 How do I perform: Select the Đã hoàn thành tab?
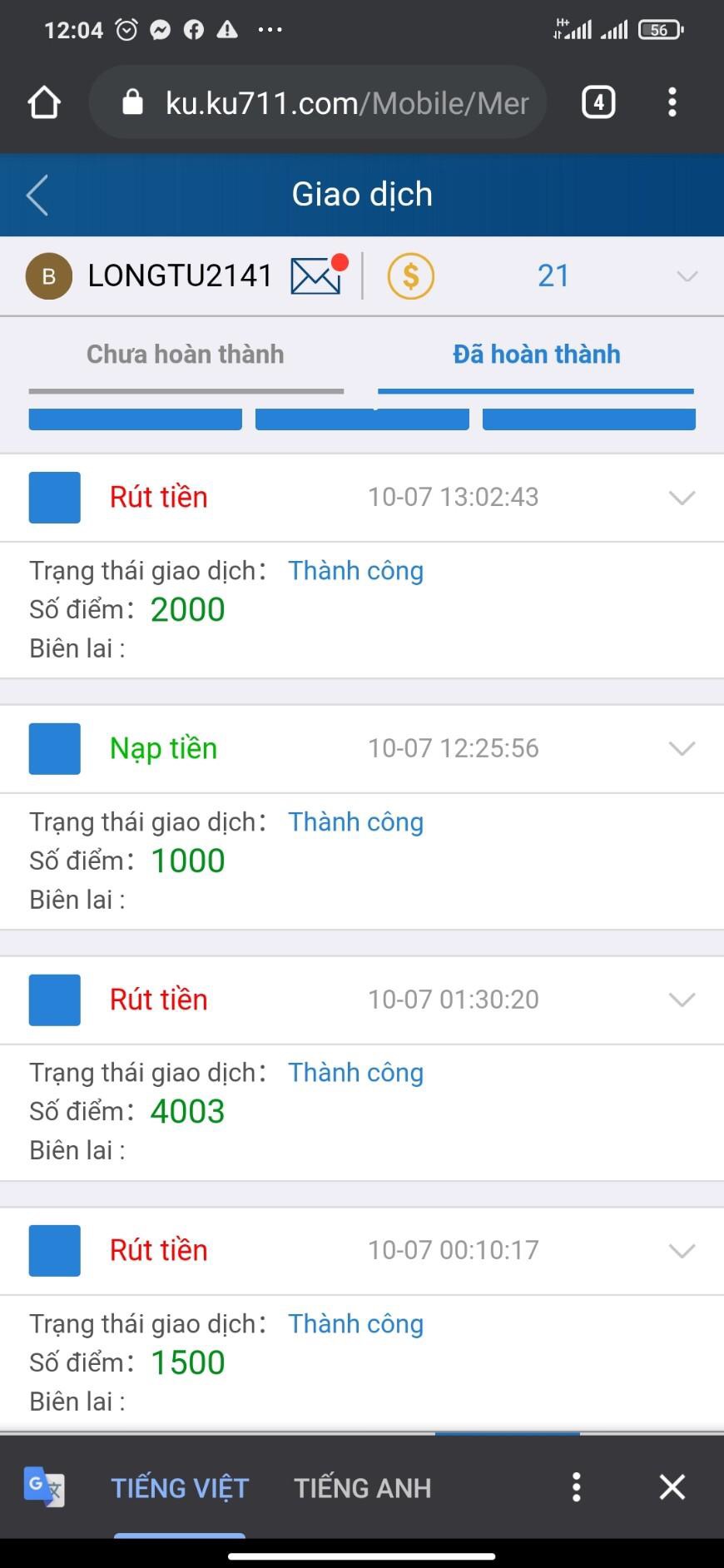click(536, 355)
